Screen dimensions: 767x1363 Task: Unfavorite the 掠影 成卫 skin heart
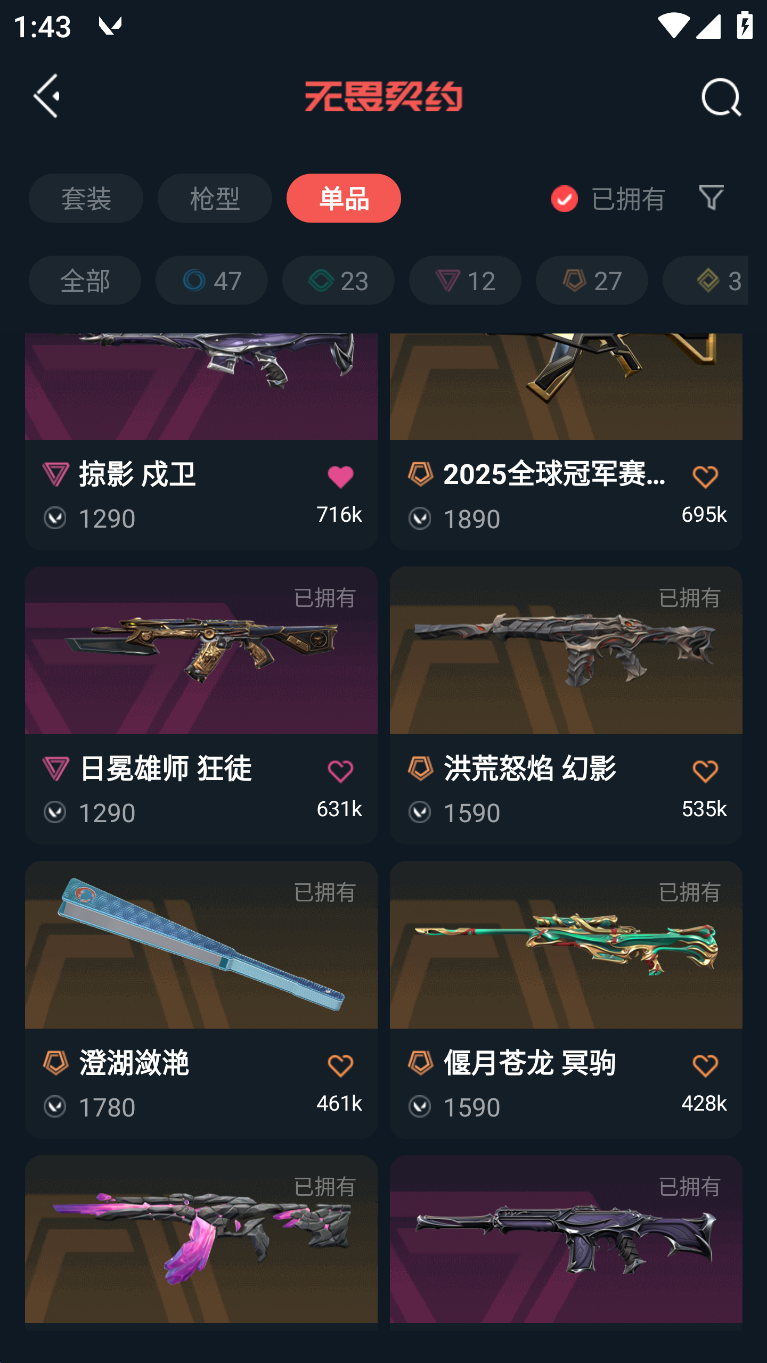click(x=340, y=476)
